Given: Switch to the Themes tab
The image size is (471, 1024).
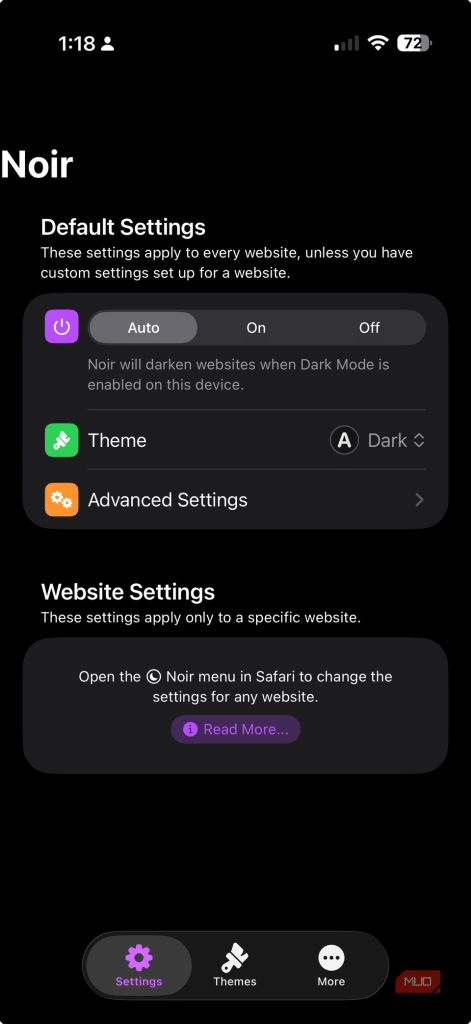Looking at the screenshot, I should point(235,965).
